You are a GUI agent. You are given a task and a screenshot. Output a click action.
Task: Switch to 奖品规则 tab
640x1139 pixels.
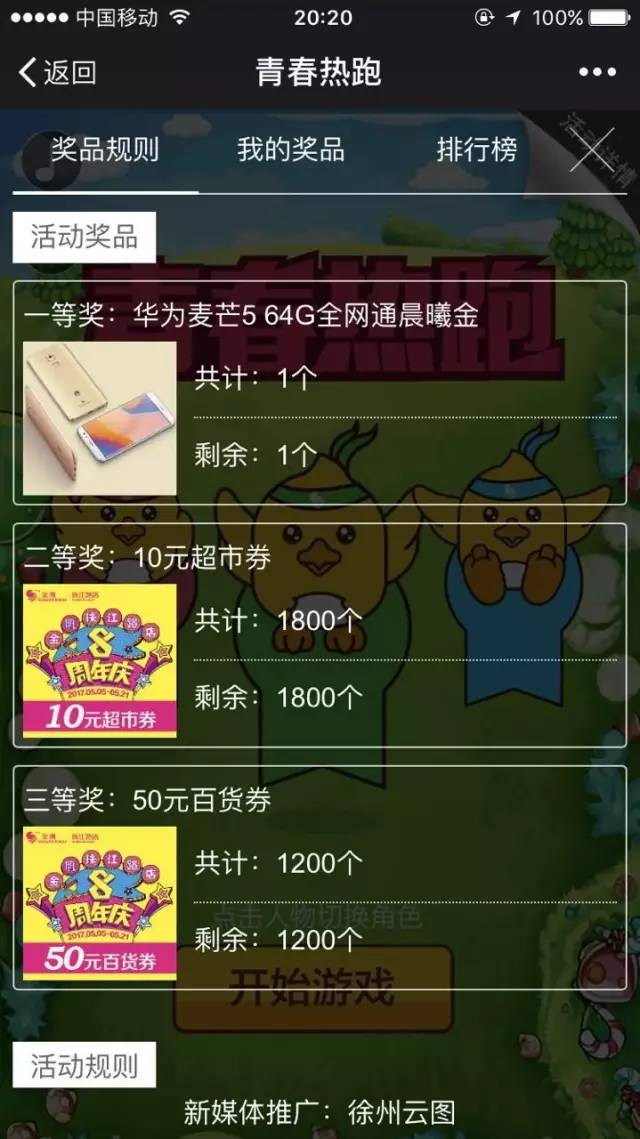105,151
